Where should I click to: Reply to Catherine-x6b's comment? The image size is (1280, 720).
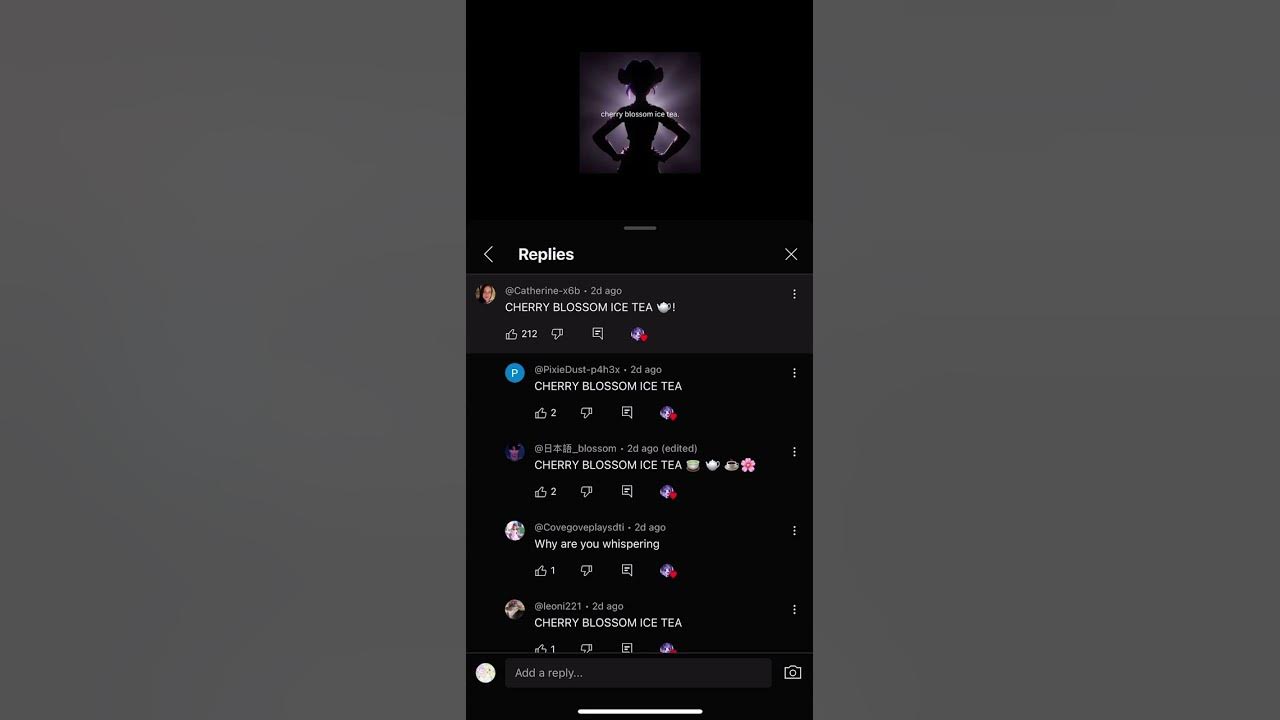click(x=597, y=334)
